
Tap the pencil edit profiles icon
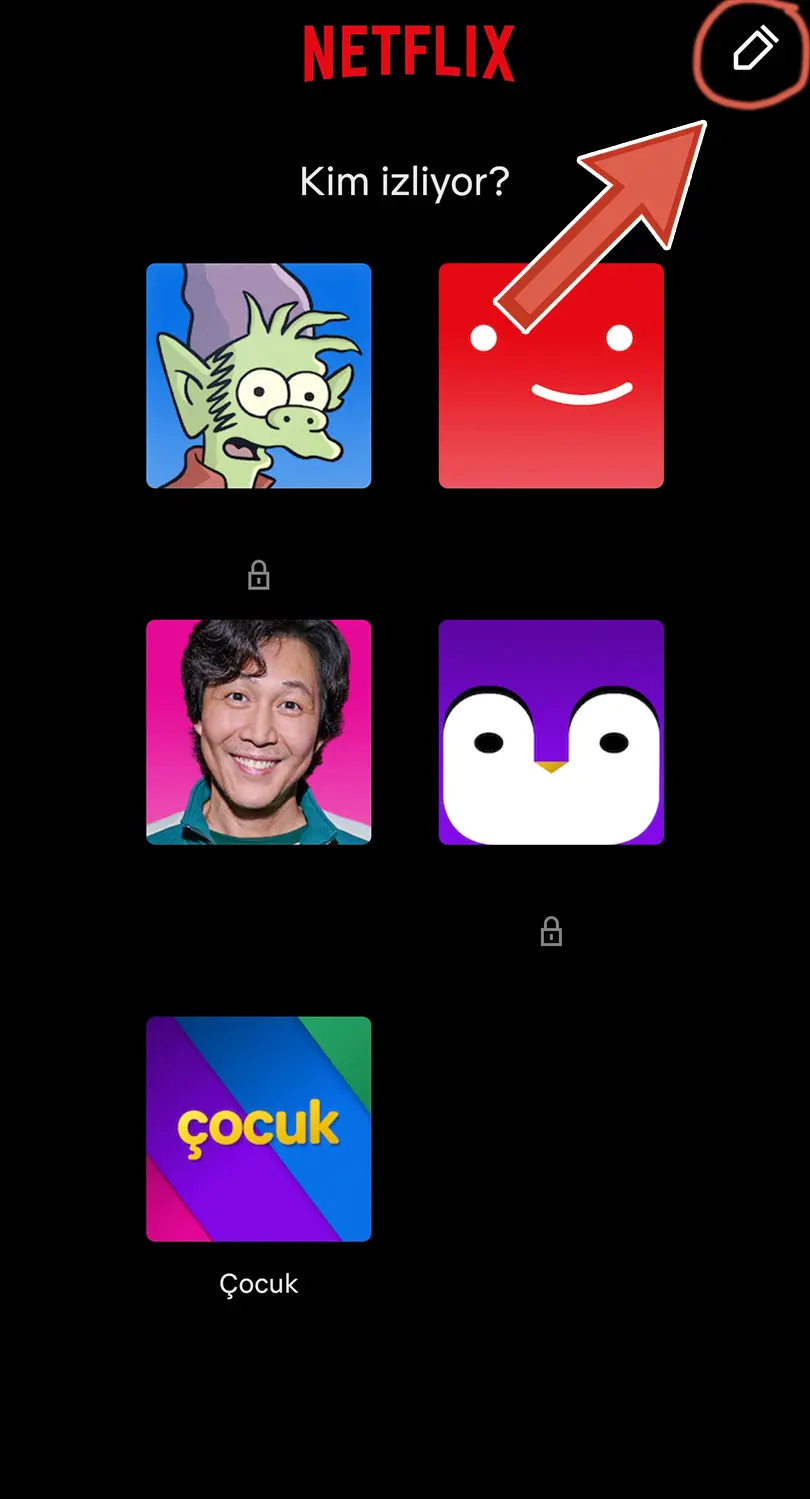754,49
